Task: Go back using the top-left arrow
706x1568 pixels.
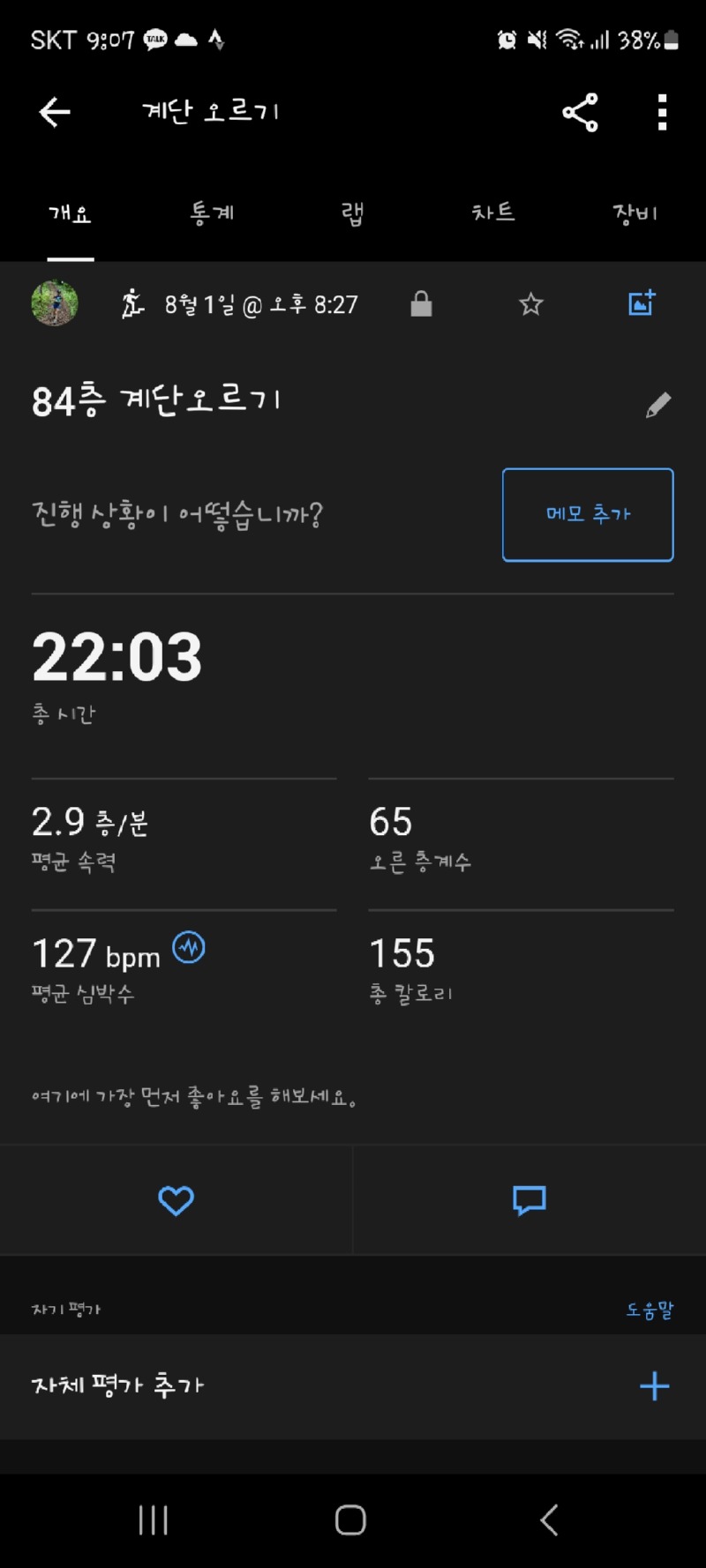Action: [55, 112]
